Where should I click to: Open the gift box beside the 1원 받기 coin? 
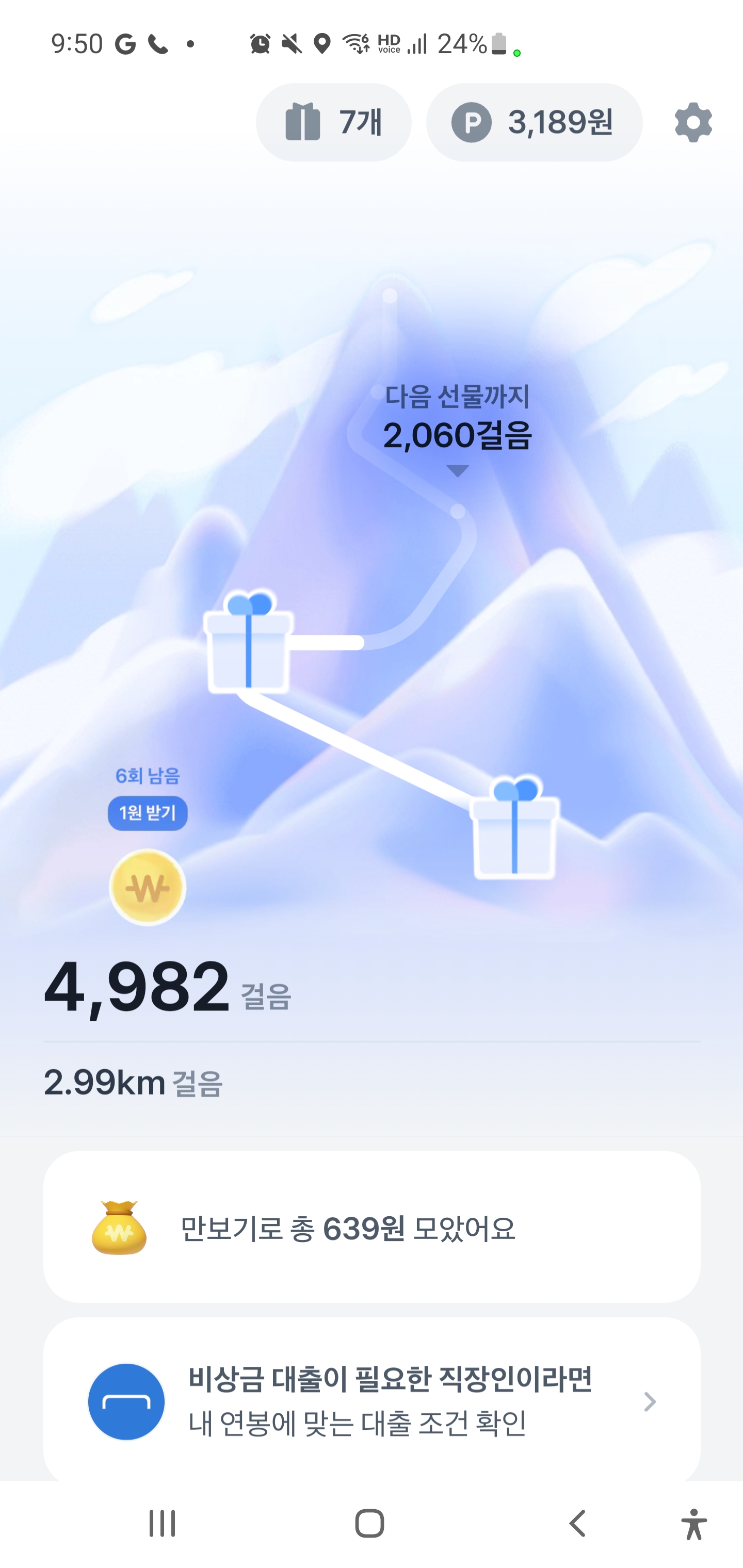pyautogui.click(x=514, y=828)
